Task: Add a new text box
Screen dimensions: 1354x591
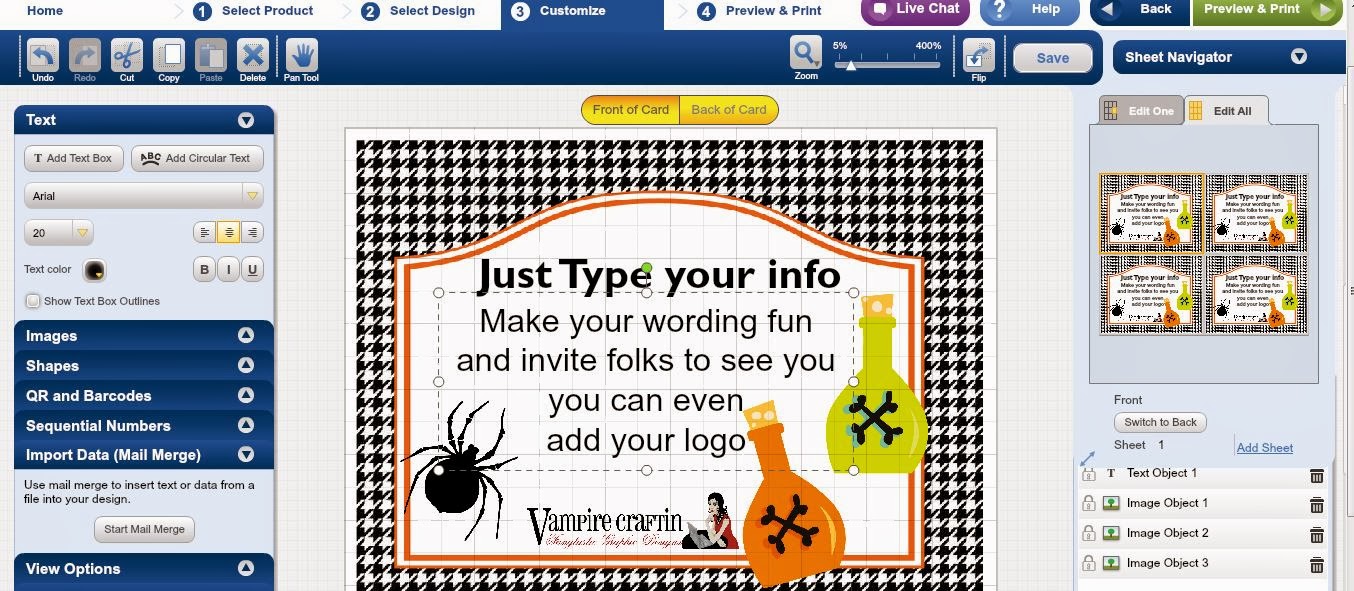Action: tap(73, 158)
